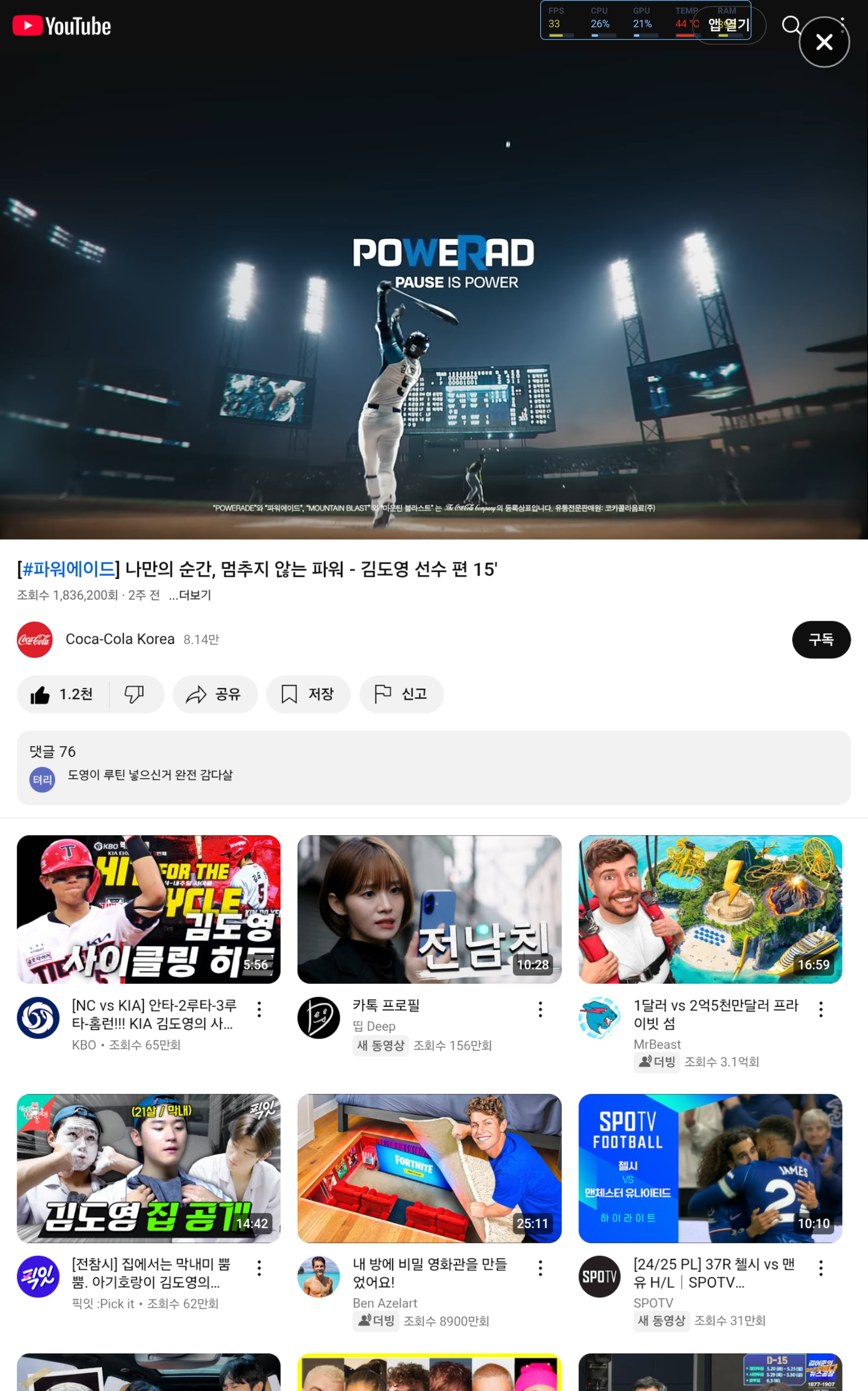This screenshot has height=1391, width=868.
Task: Open options for 카톡 프로필 video
Action: click(540, 1009)
